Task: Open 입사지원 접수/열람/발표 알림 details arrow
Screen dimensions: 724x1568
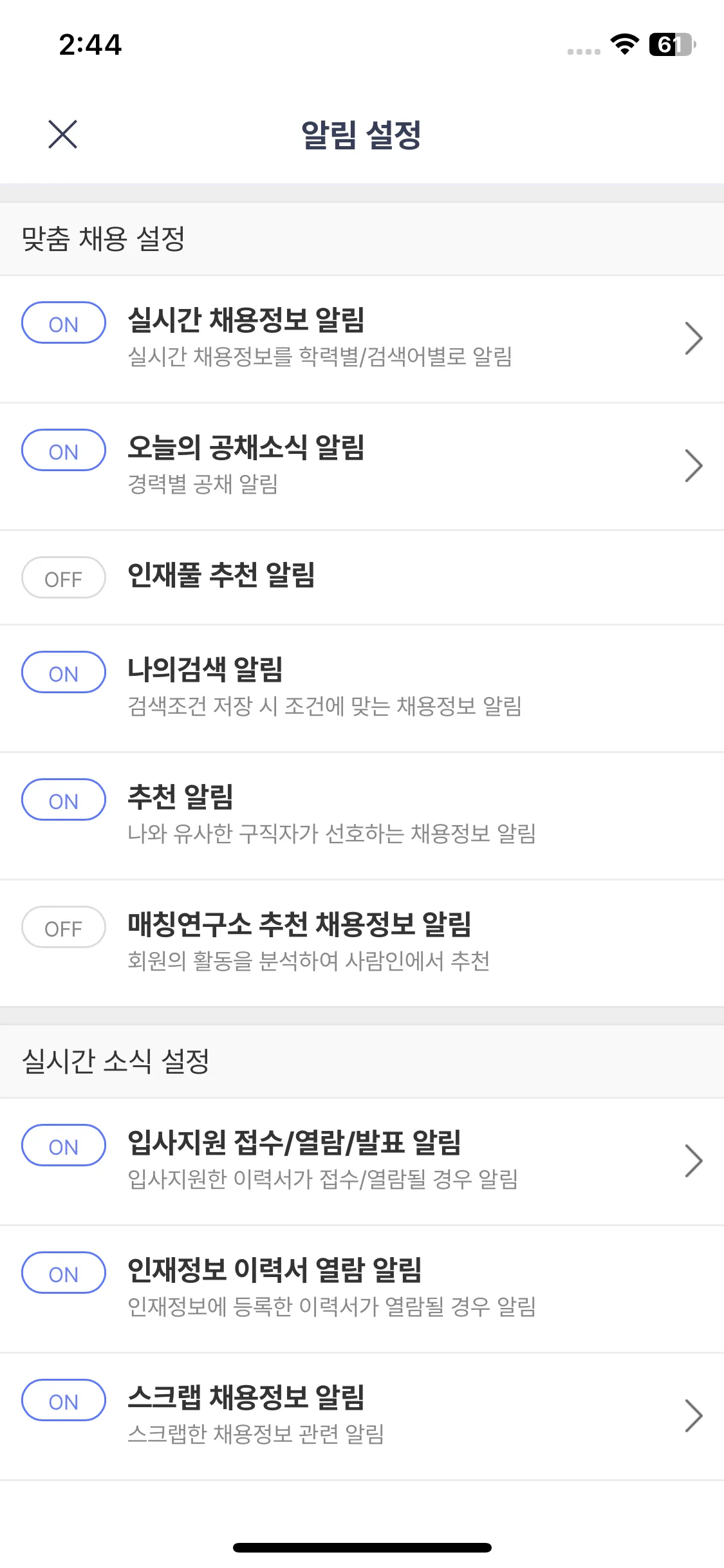Action: pos(693,1161)
